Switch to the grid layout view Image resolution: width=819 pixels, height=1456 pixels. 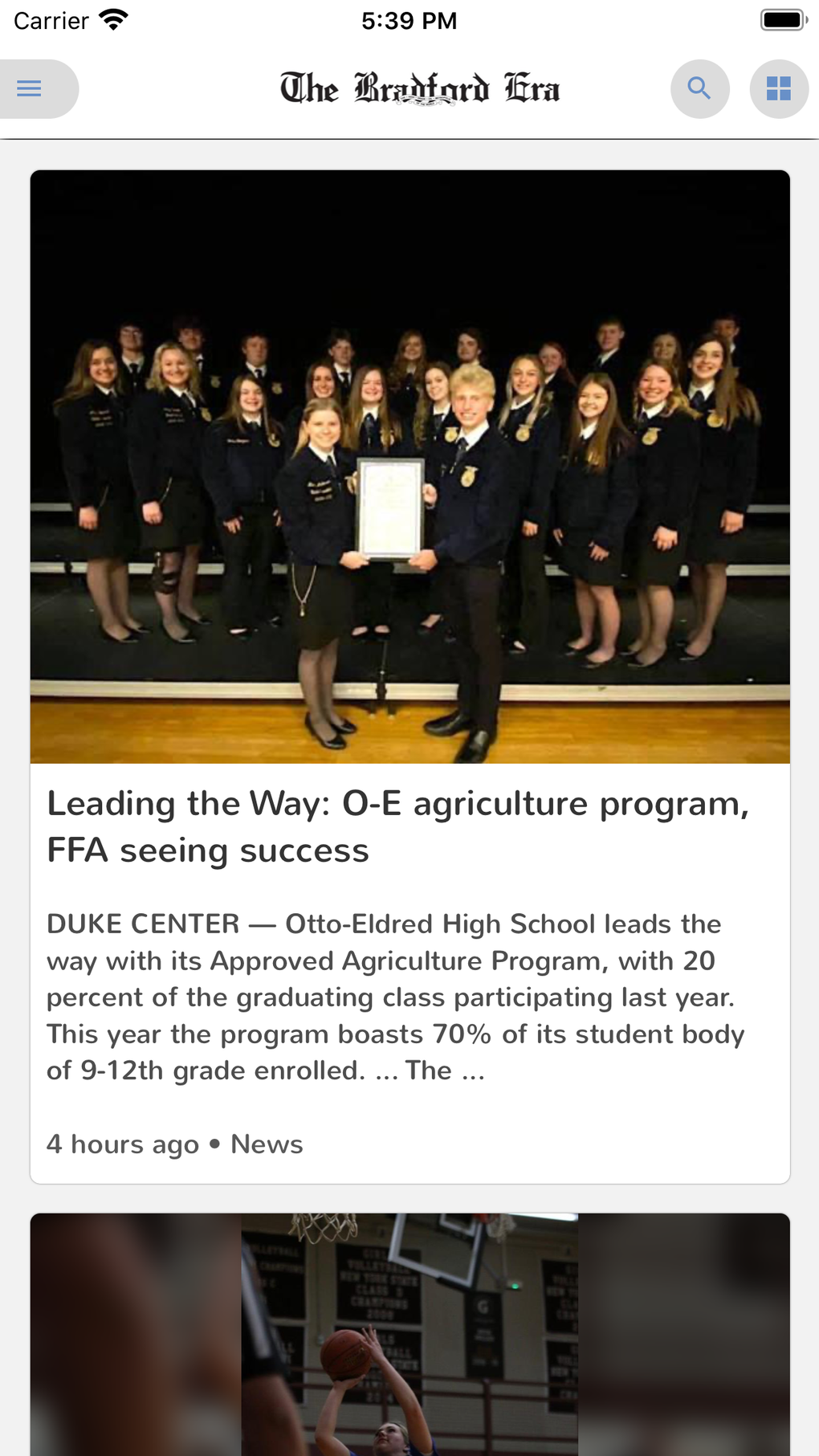tap(778, 88)
